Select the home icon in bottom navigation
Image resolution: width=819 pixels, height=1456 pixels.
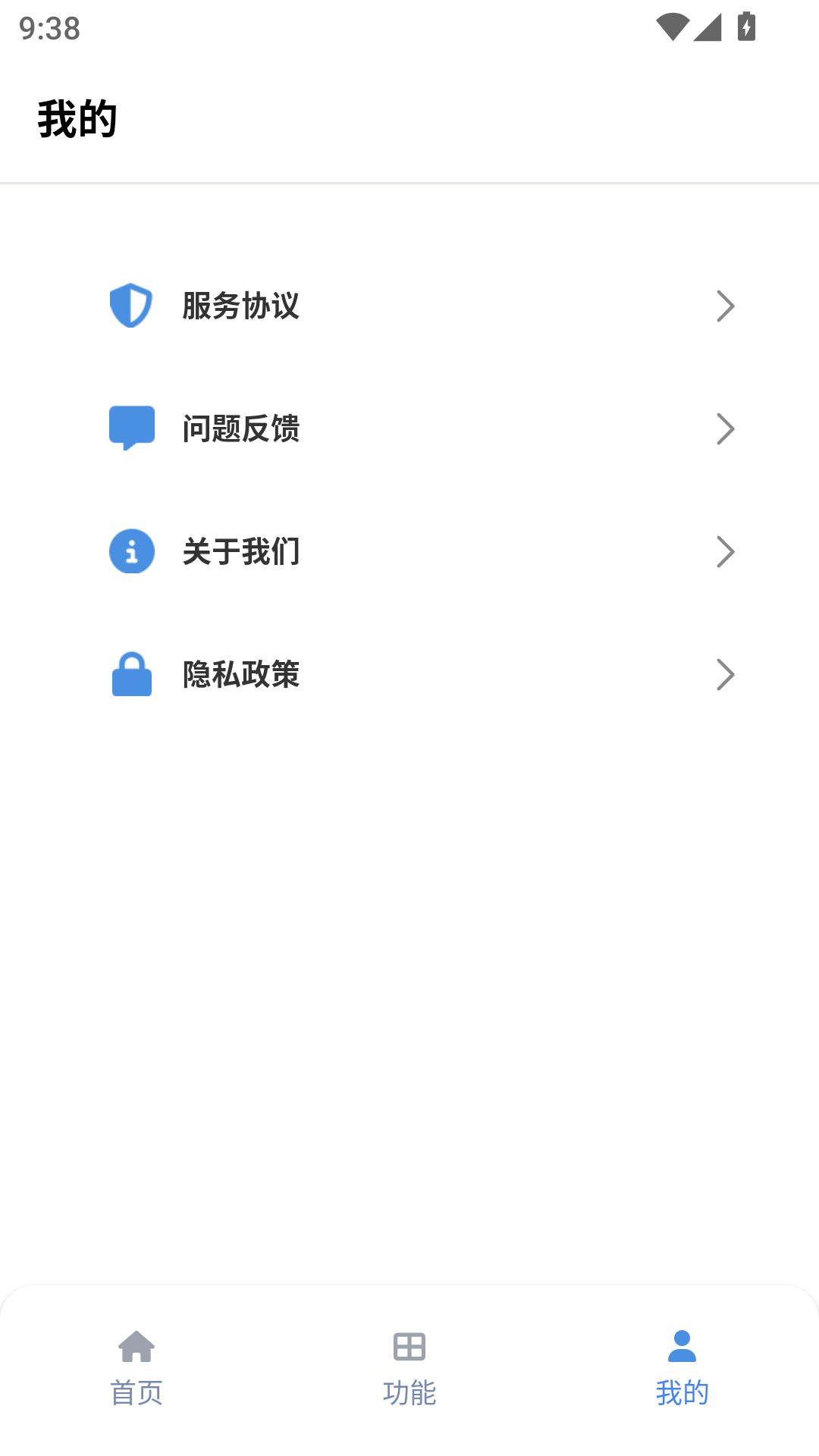(138, 1348)
